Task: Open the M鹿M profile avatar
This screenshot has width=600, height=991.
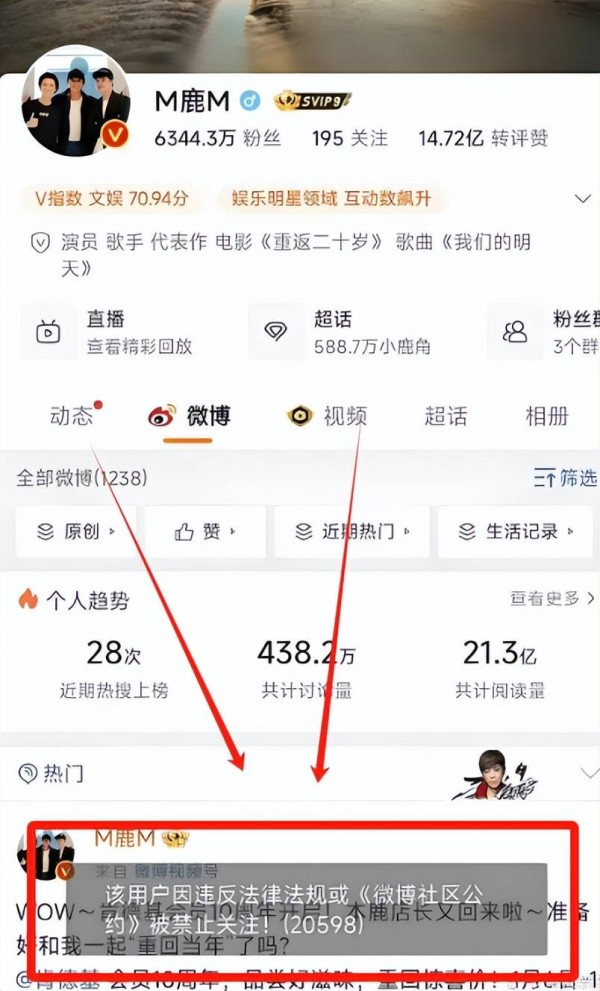Action: point(76,101)
